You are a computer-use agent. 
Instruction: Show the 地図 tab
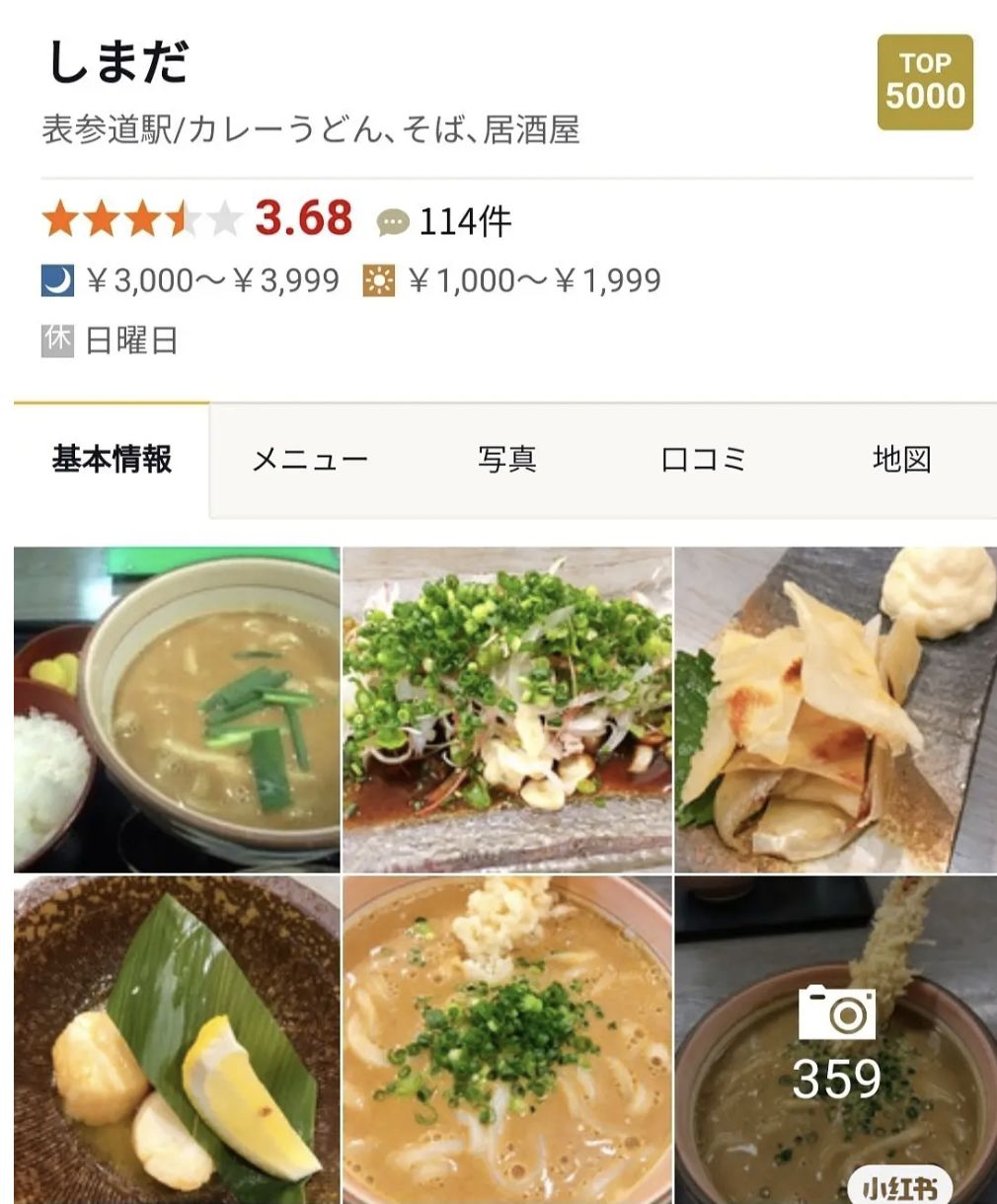pyautogui.click(x=901, y=460)
